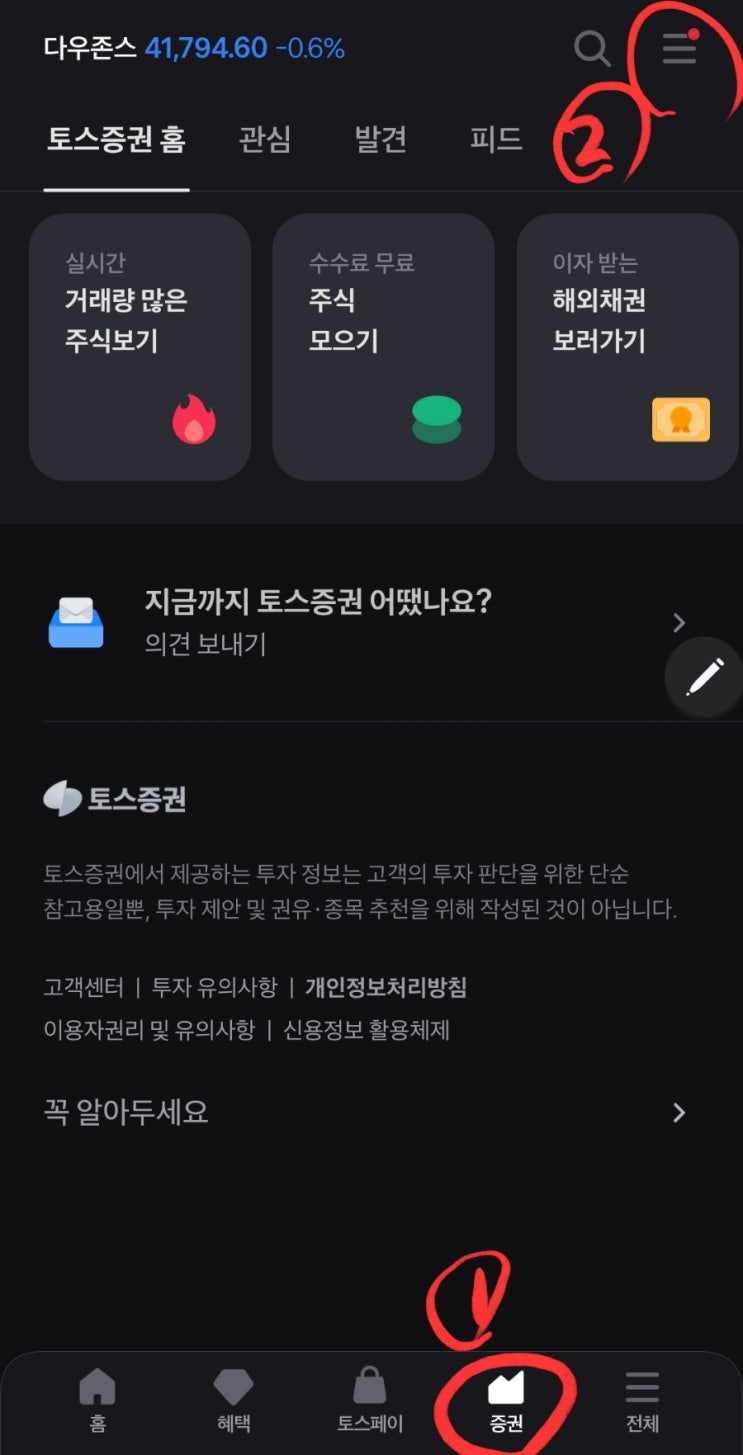Go to the 홈 bottom tab
743x1455 pixels.
click(x=97, y=1401)
